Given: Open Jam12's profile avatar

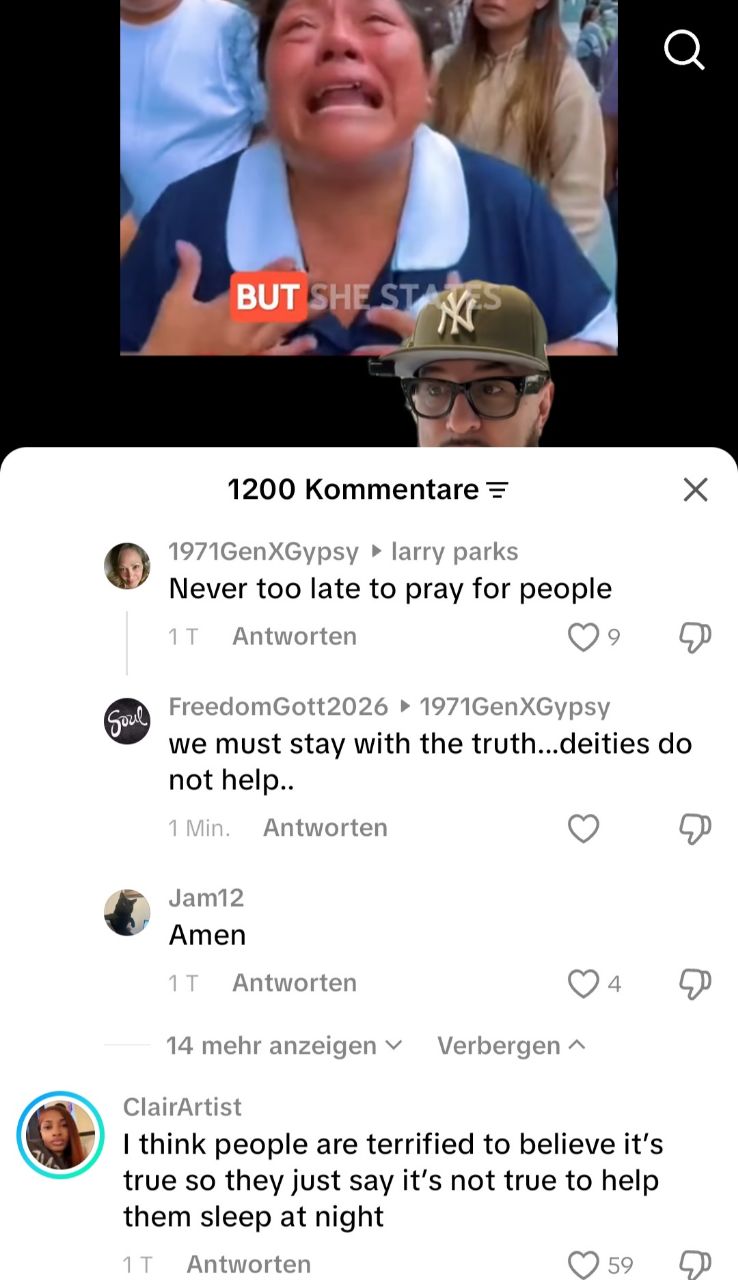Looking at the screenshot, I should [x=127, y=912].
